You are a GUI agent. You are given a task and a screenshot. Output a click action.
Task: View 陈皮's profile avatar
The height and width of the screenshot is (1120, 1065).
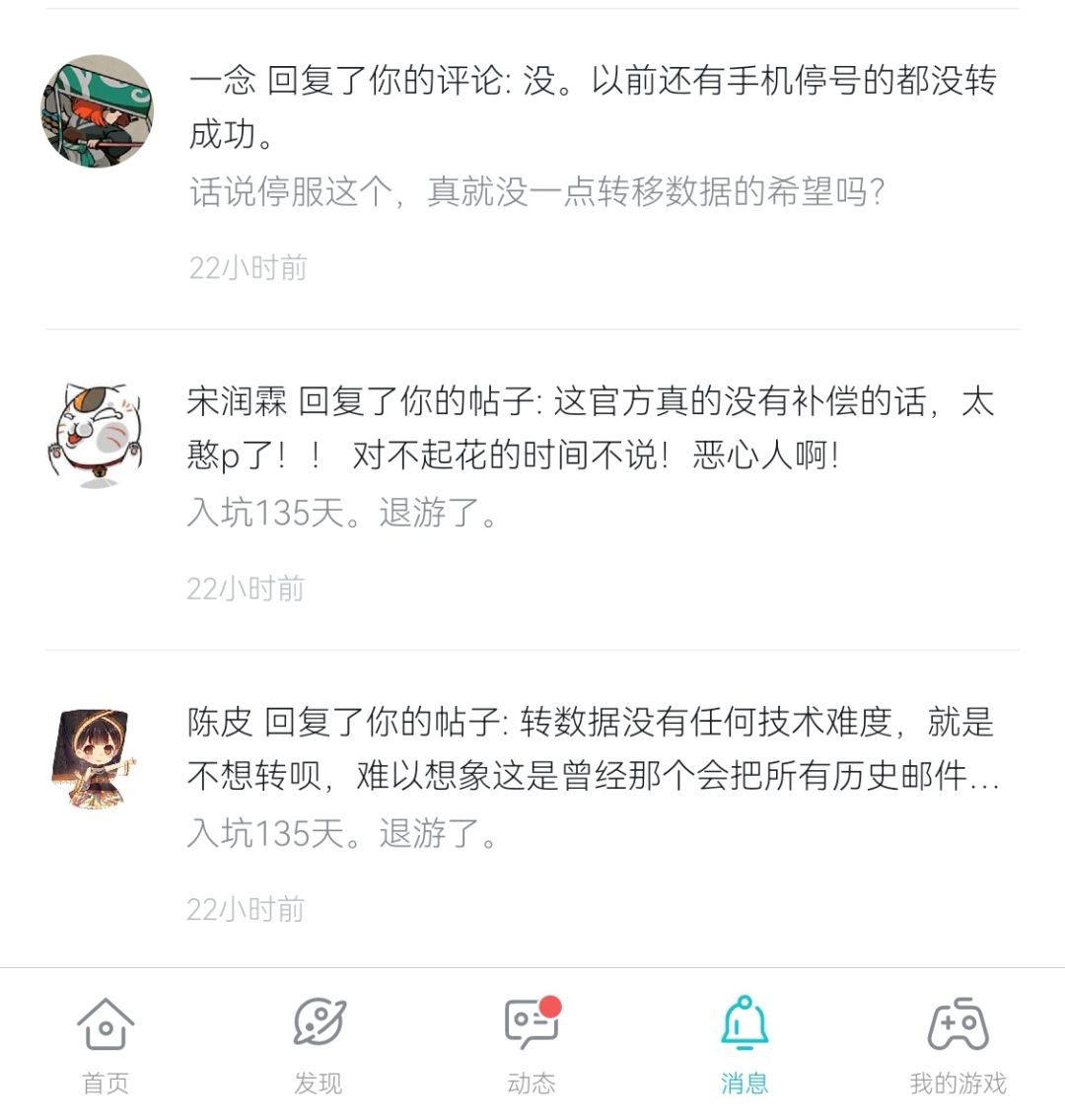point(95,756)
